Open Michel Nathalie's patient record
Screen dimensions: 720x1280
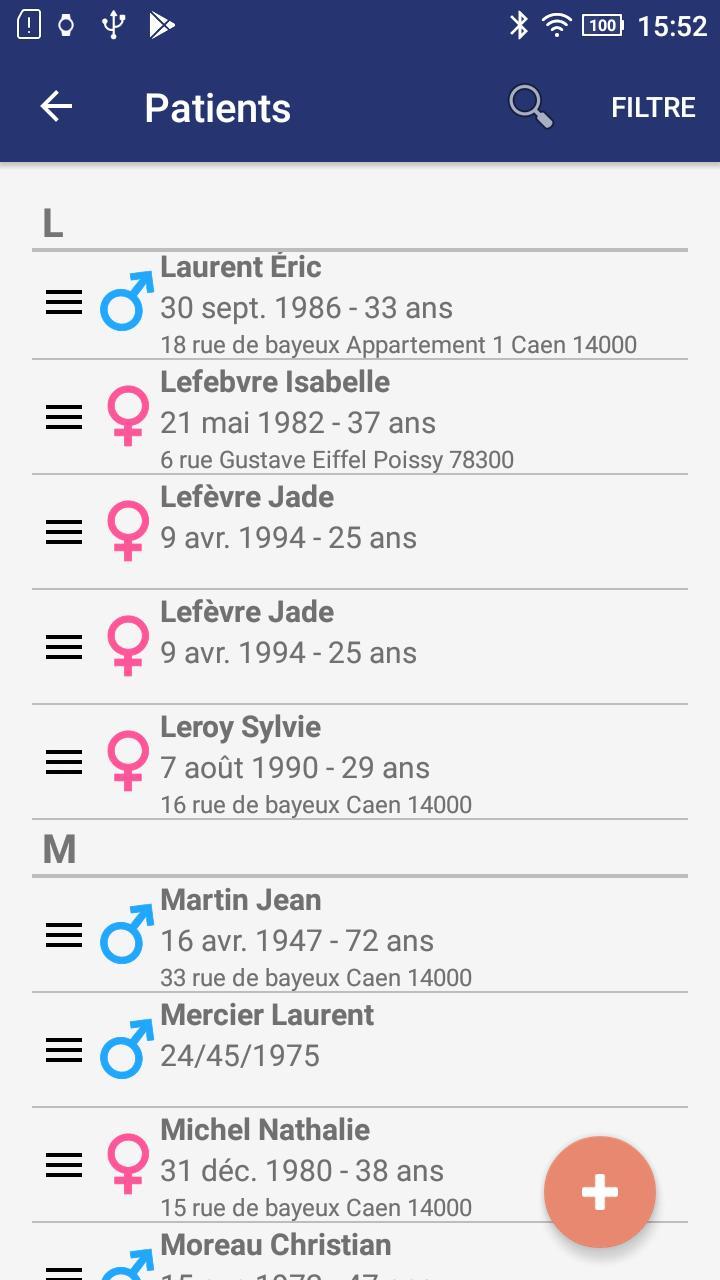click(x=350, y=1166)
